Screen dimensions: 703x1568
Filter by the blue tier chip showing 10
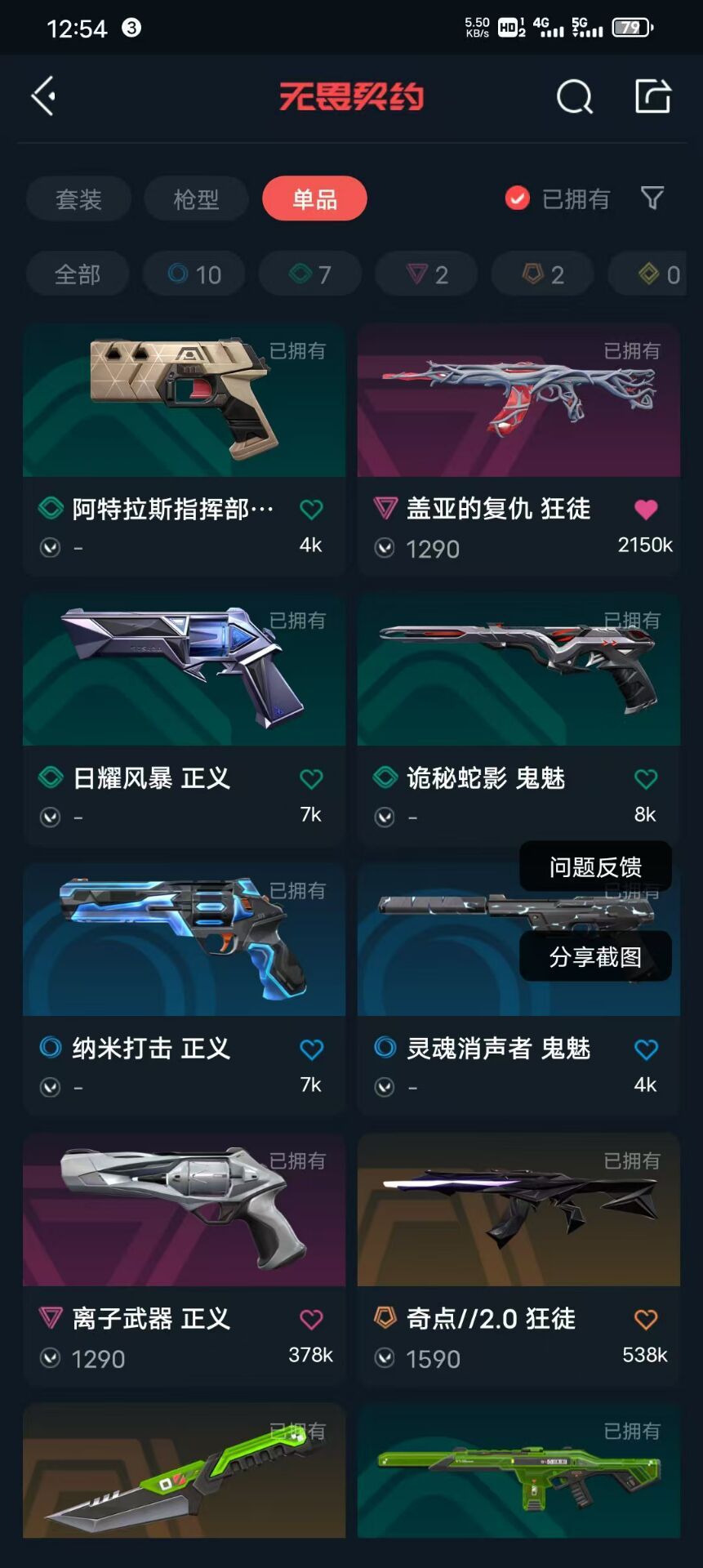click(x=194, y=274)
